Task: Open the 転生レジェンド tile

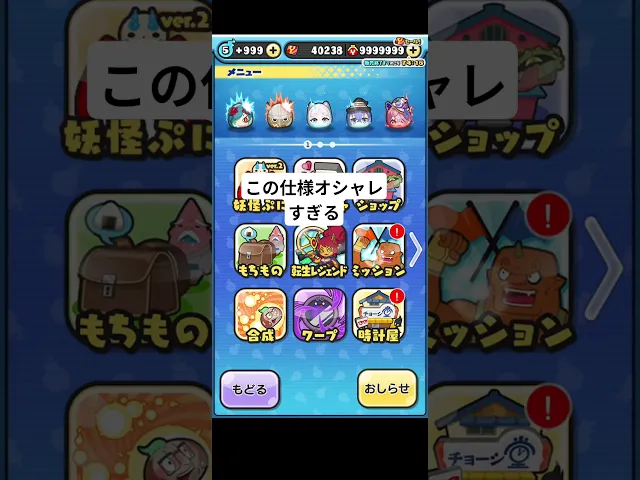Action: point(320,250)
